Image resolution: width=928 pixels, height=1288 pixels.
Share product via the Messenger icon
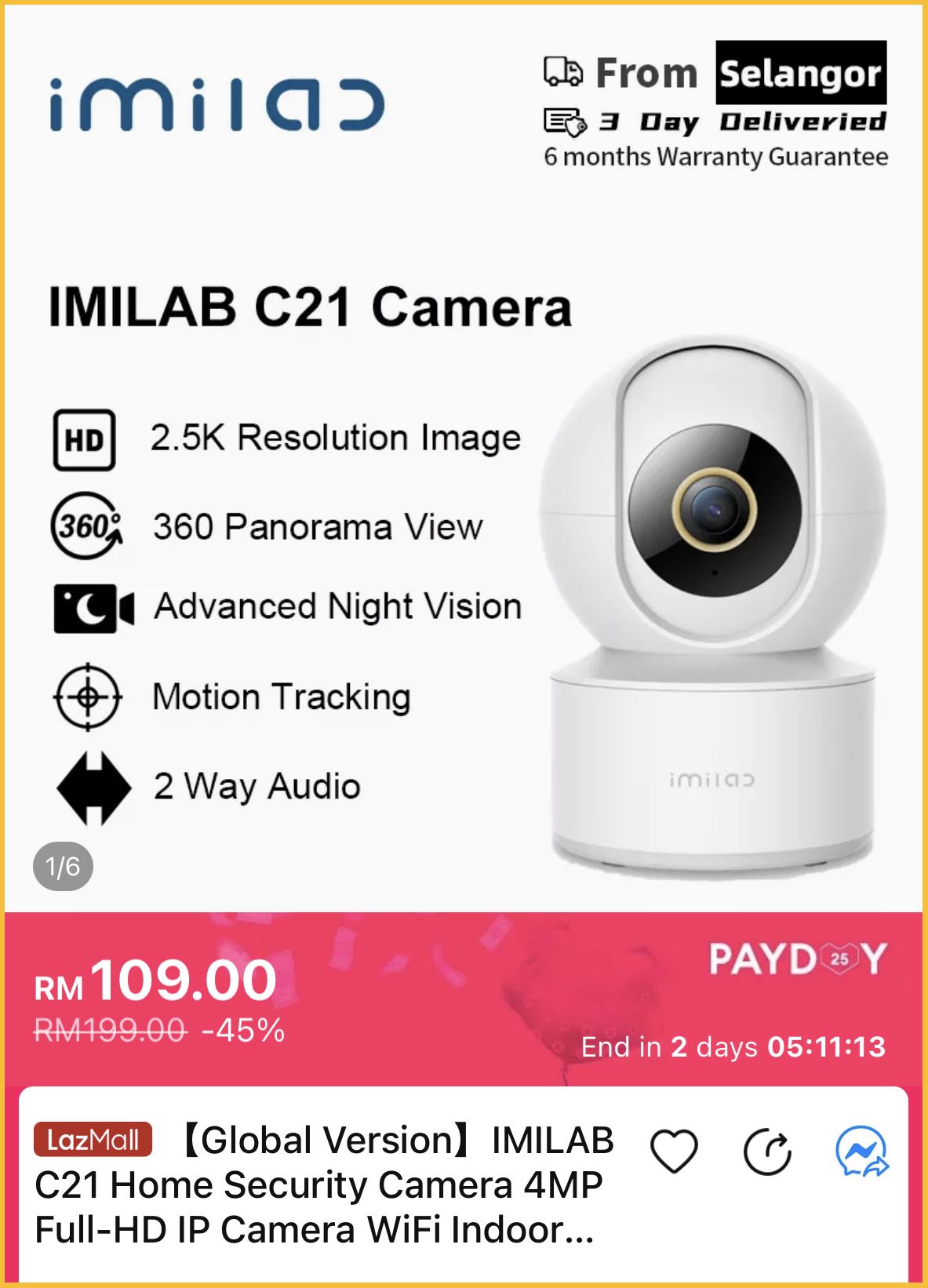click(861, 1152)
